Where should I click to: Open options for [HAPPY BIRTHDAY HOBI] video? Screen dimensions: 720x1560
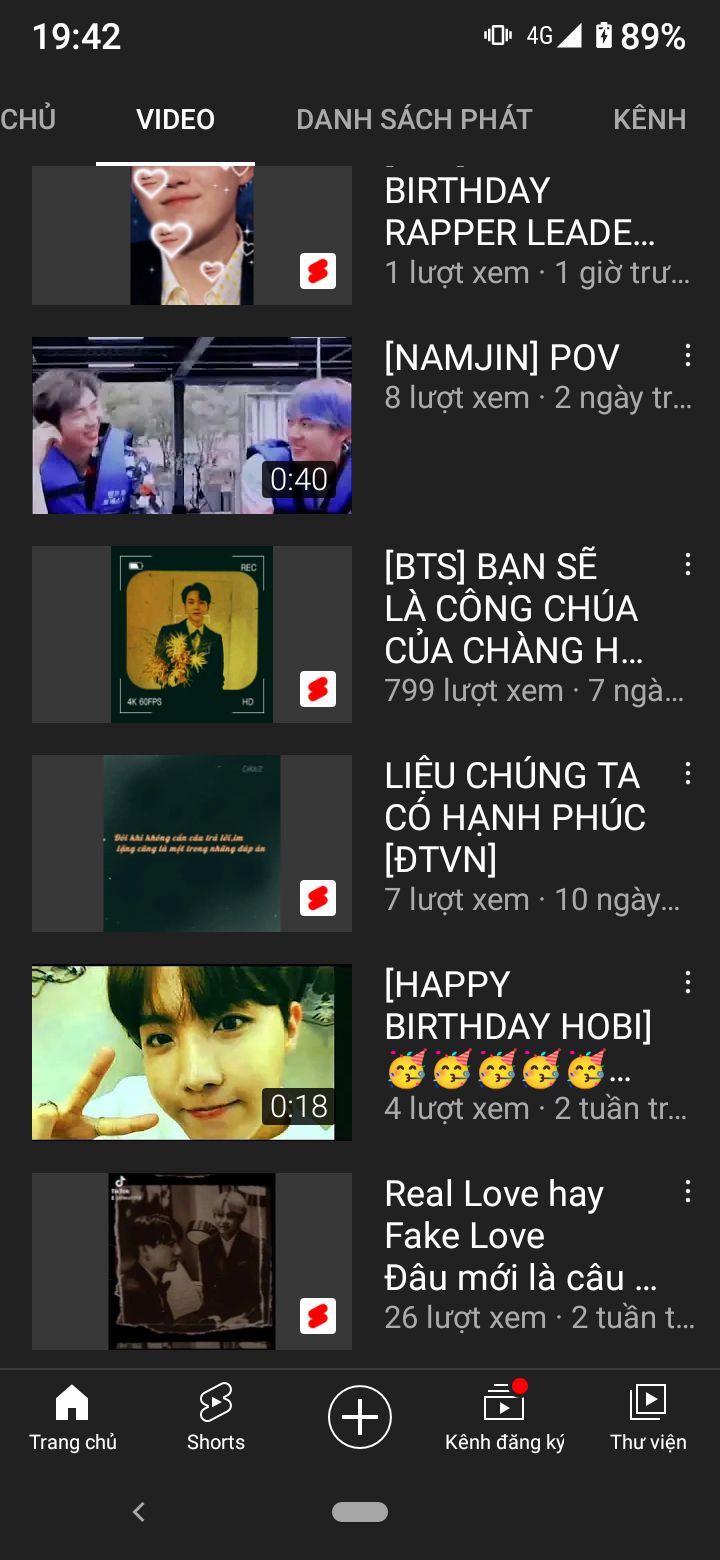tap(688, 982)
